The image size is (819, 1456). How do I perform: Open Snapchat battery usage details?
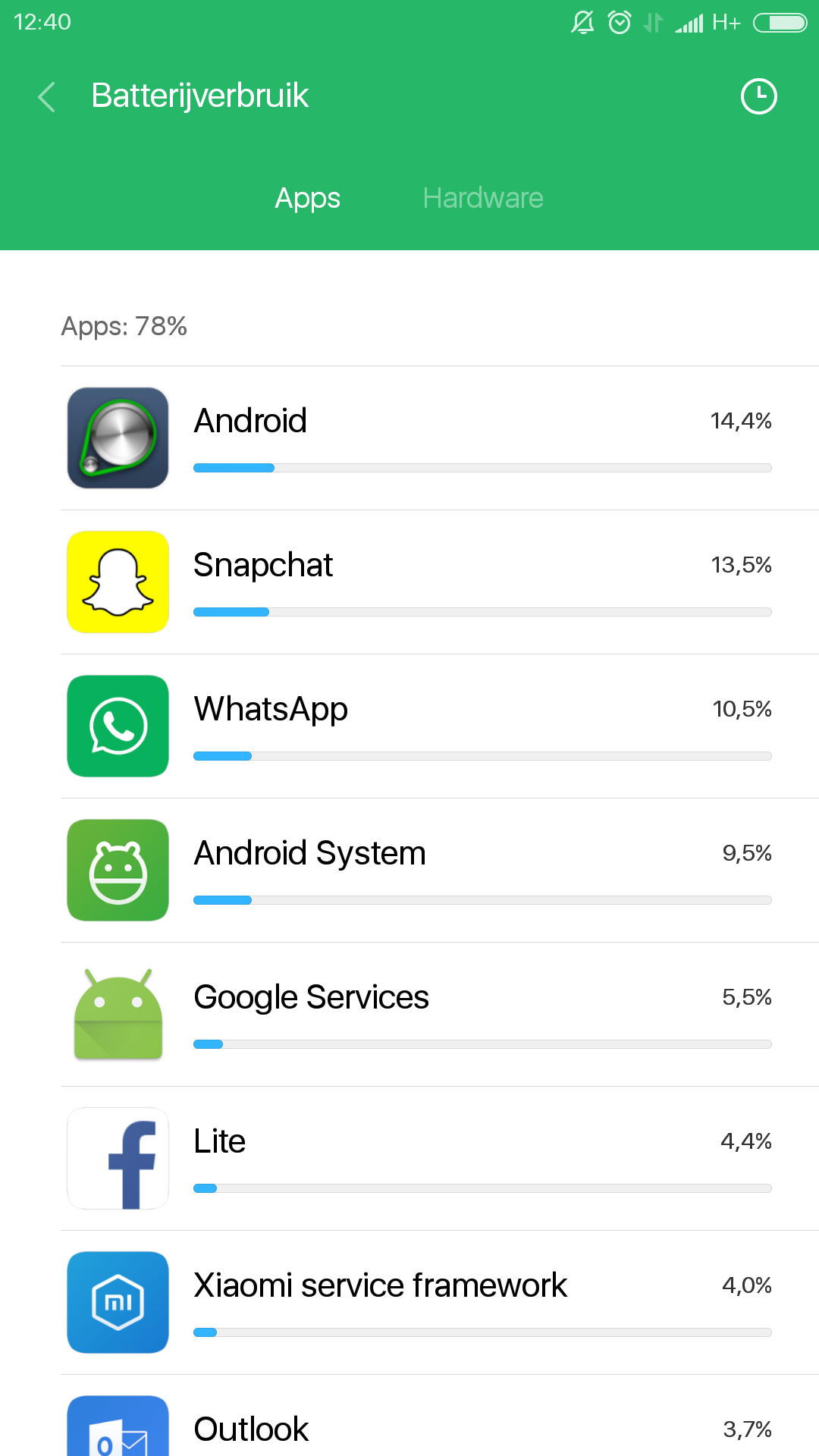[440, 582]
